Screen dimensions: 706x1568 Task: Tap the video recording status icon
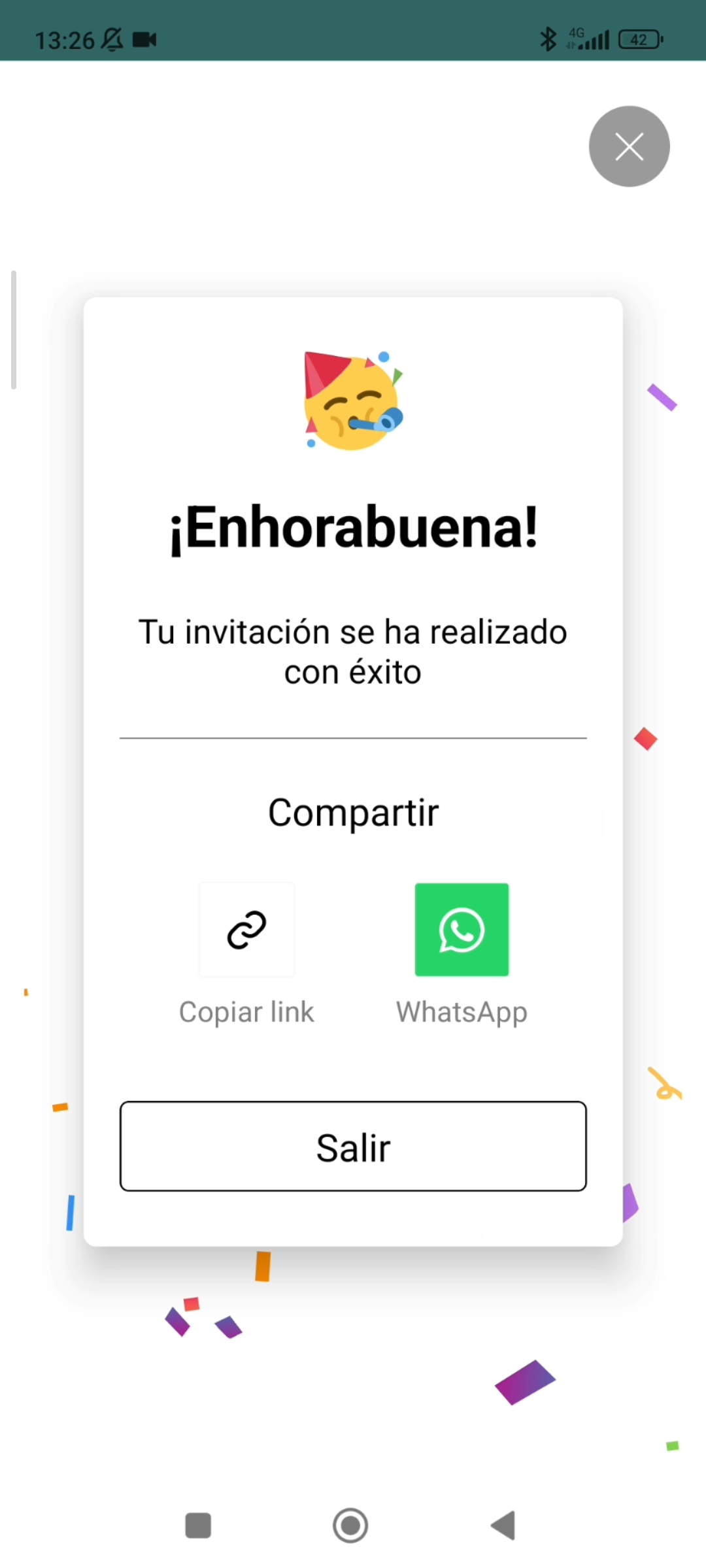pos(144,39)
